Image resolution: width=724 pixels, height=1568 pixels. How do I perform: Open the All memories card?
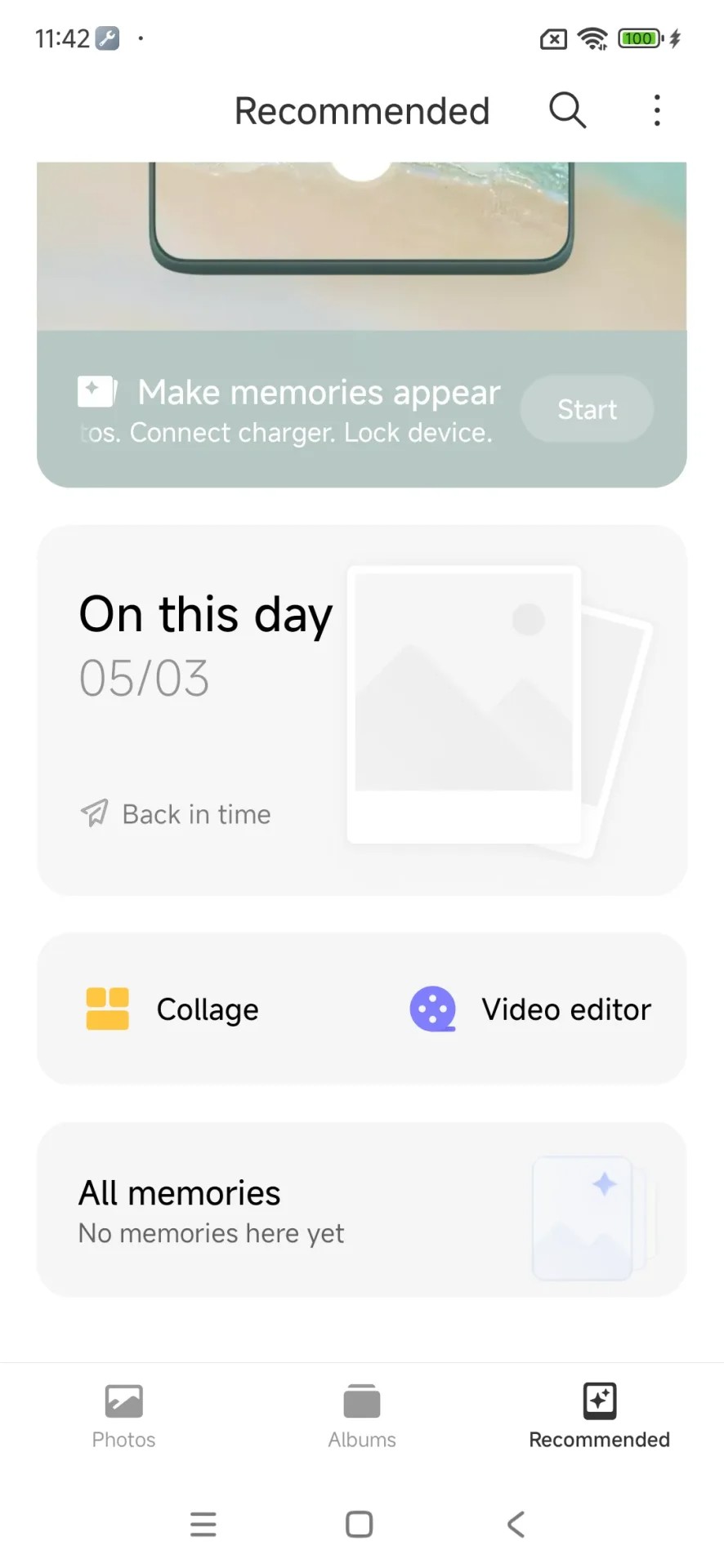[x=361, y=1209]
